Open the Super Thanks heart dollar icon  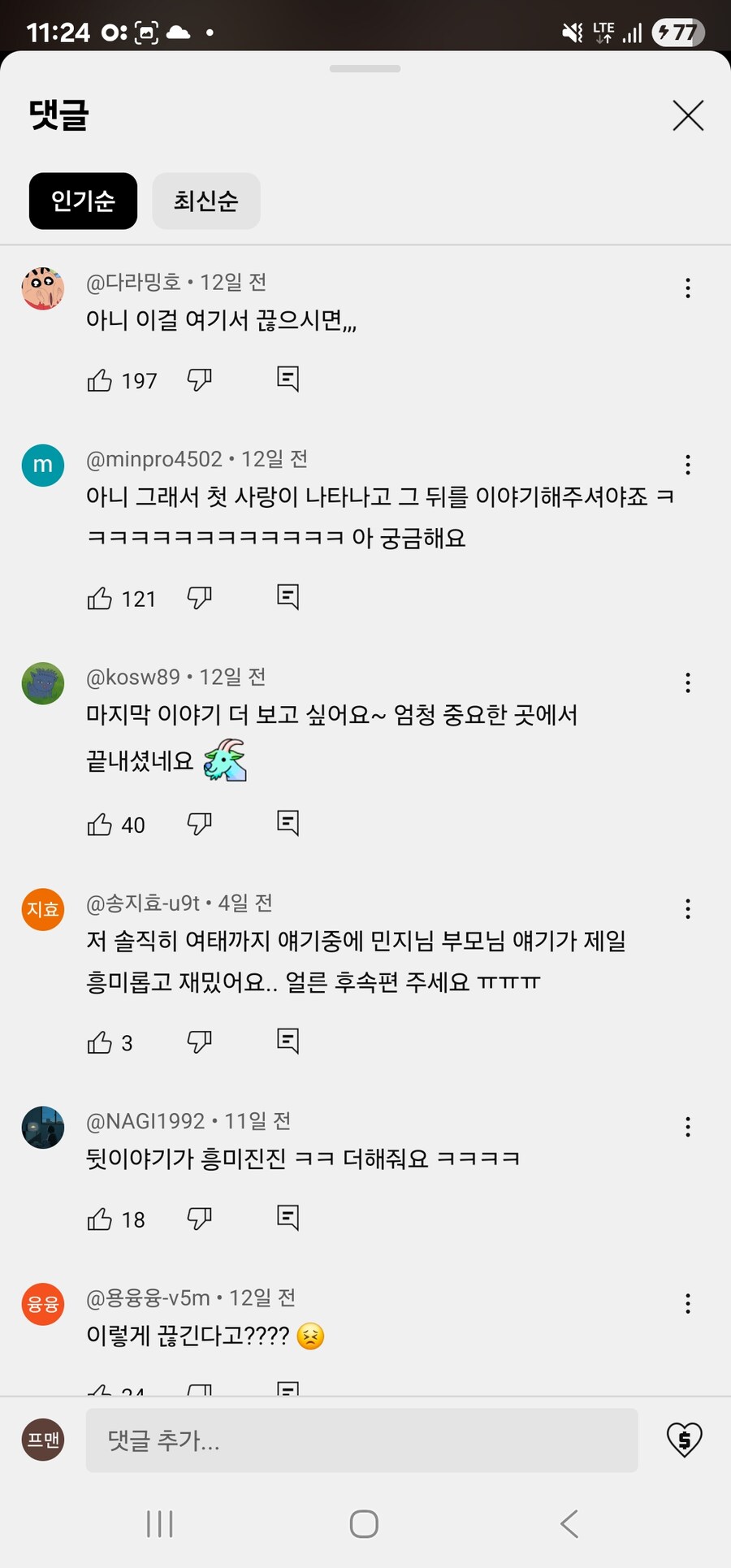pos(684,1440)
